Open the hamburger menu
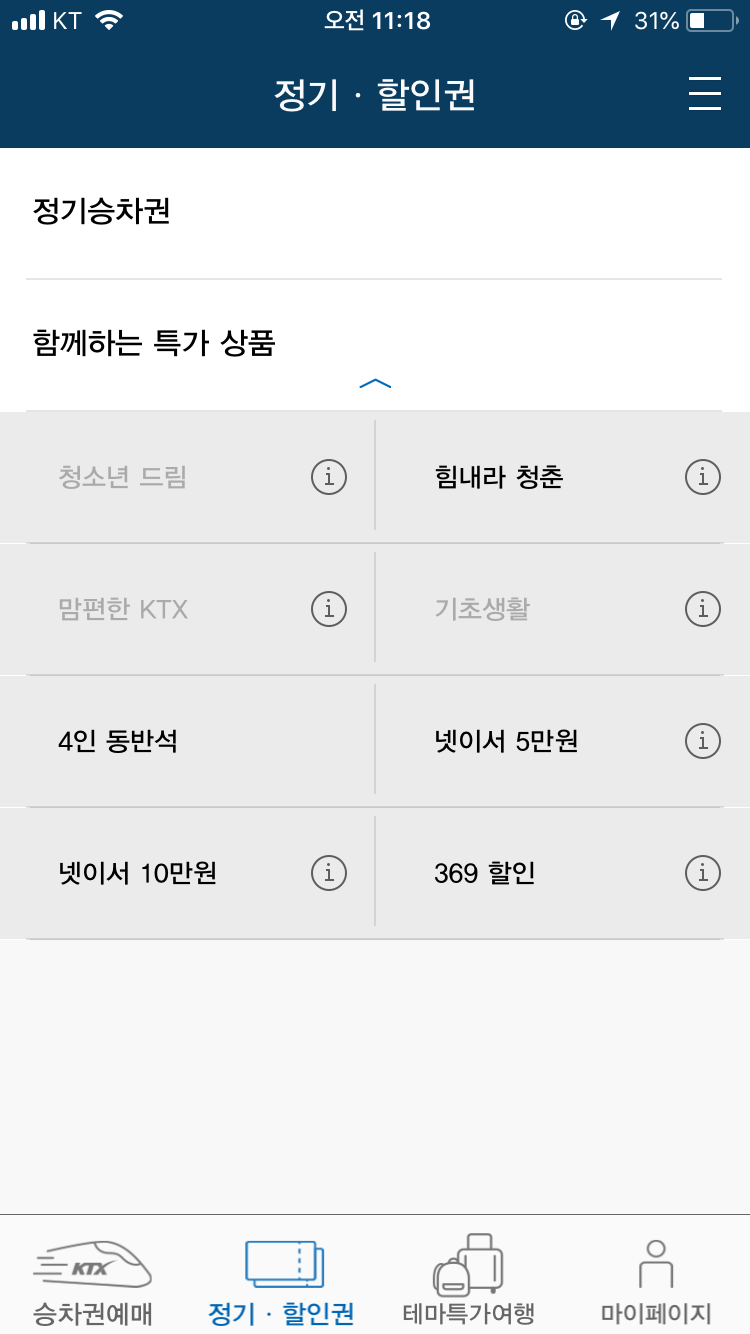Viewport: 750px width, 1334px height. [705, 94]
